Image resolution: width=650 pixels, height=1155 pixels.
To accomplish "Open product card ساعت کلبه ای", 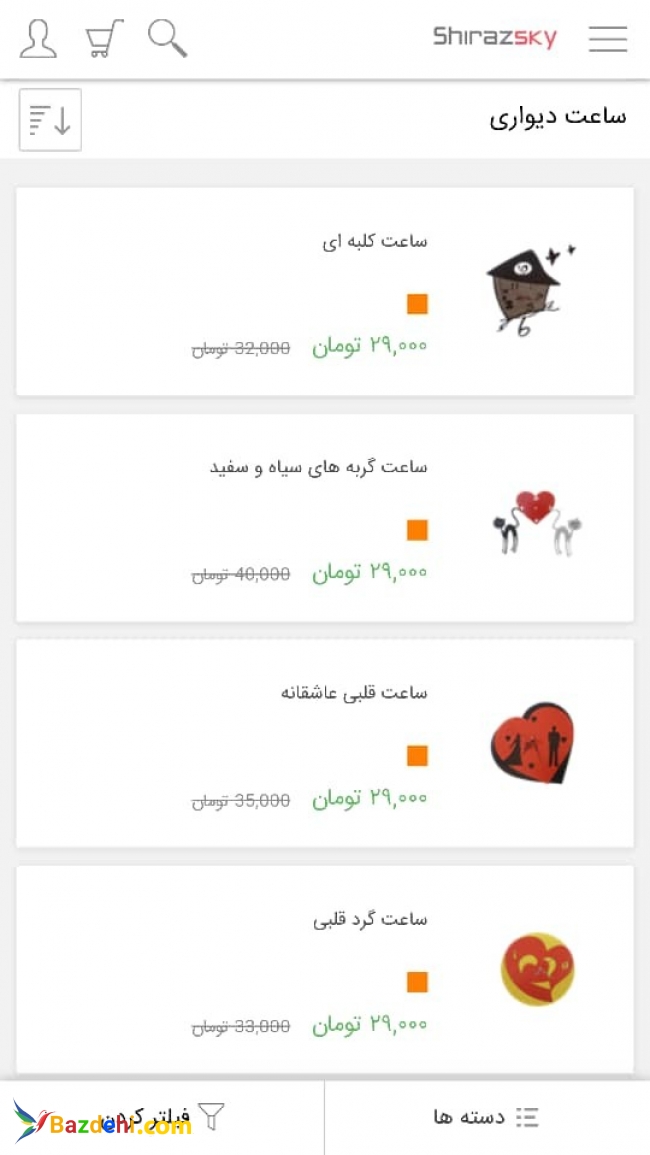I will click(325, 291).
